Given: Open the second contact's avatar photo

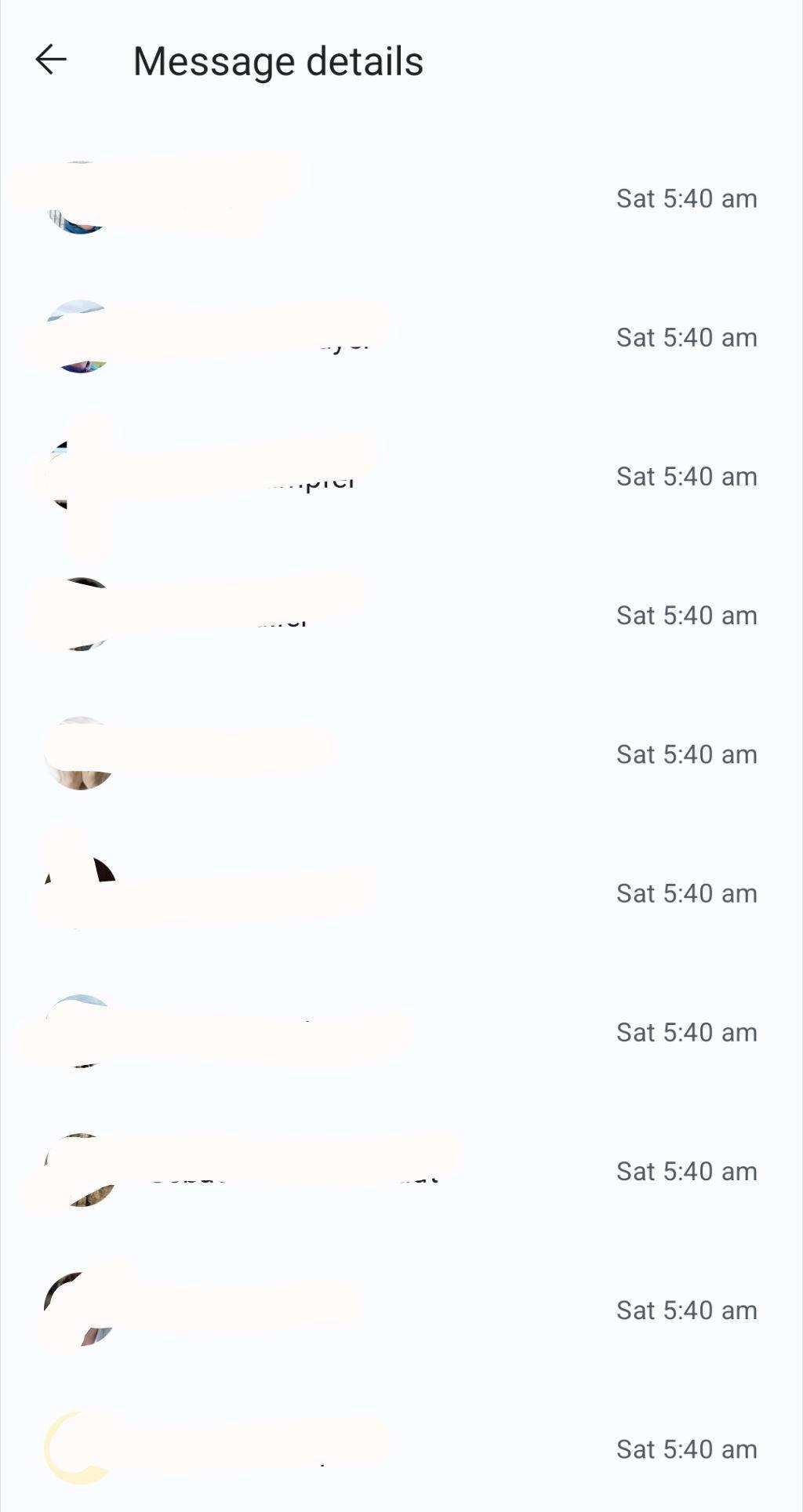Looking at the screenshot, I should pos(77,337).
